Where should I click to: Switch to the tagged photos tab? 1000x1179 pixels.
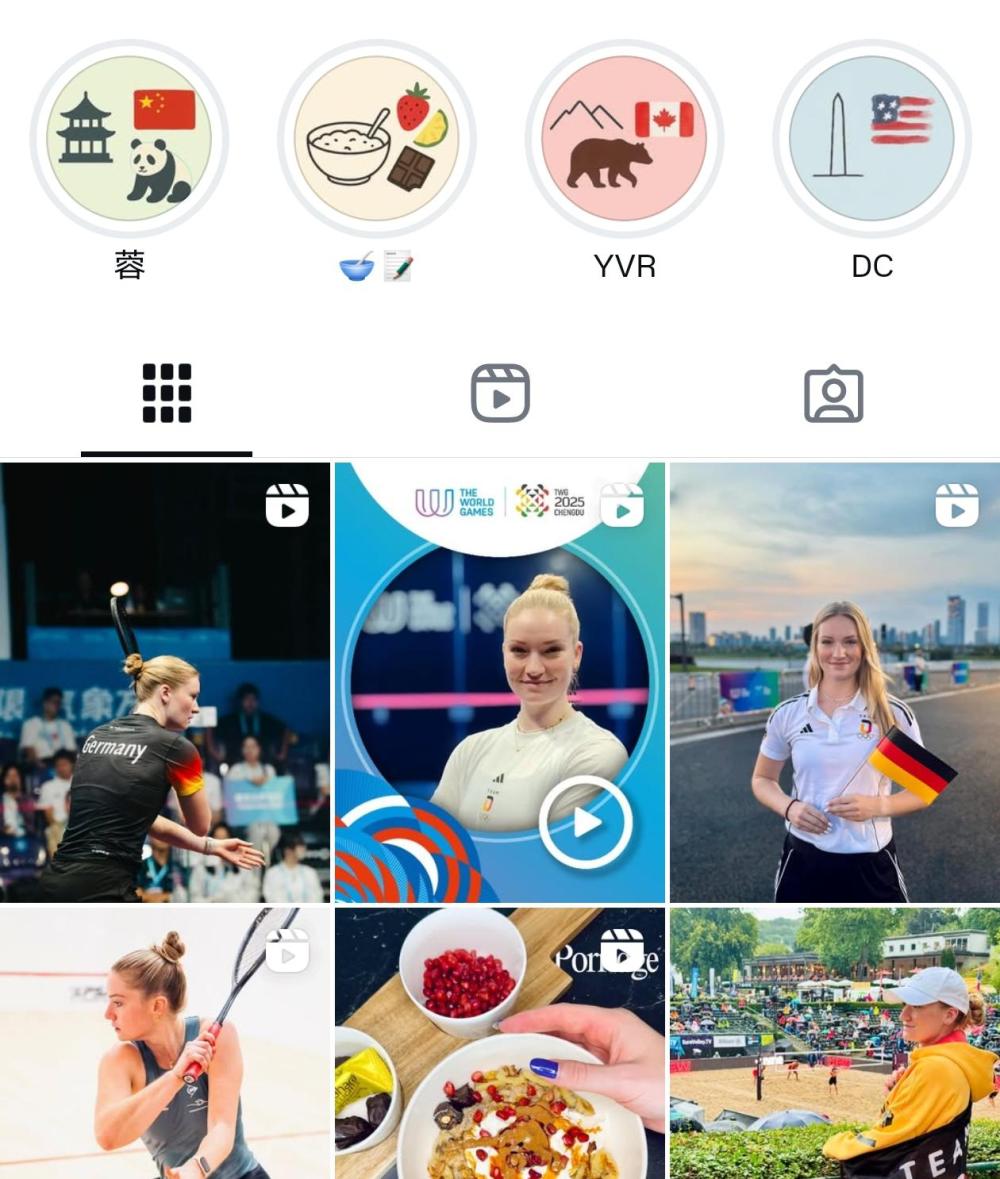(833, 394)
